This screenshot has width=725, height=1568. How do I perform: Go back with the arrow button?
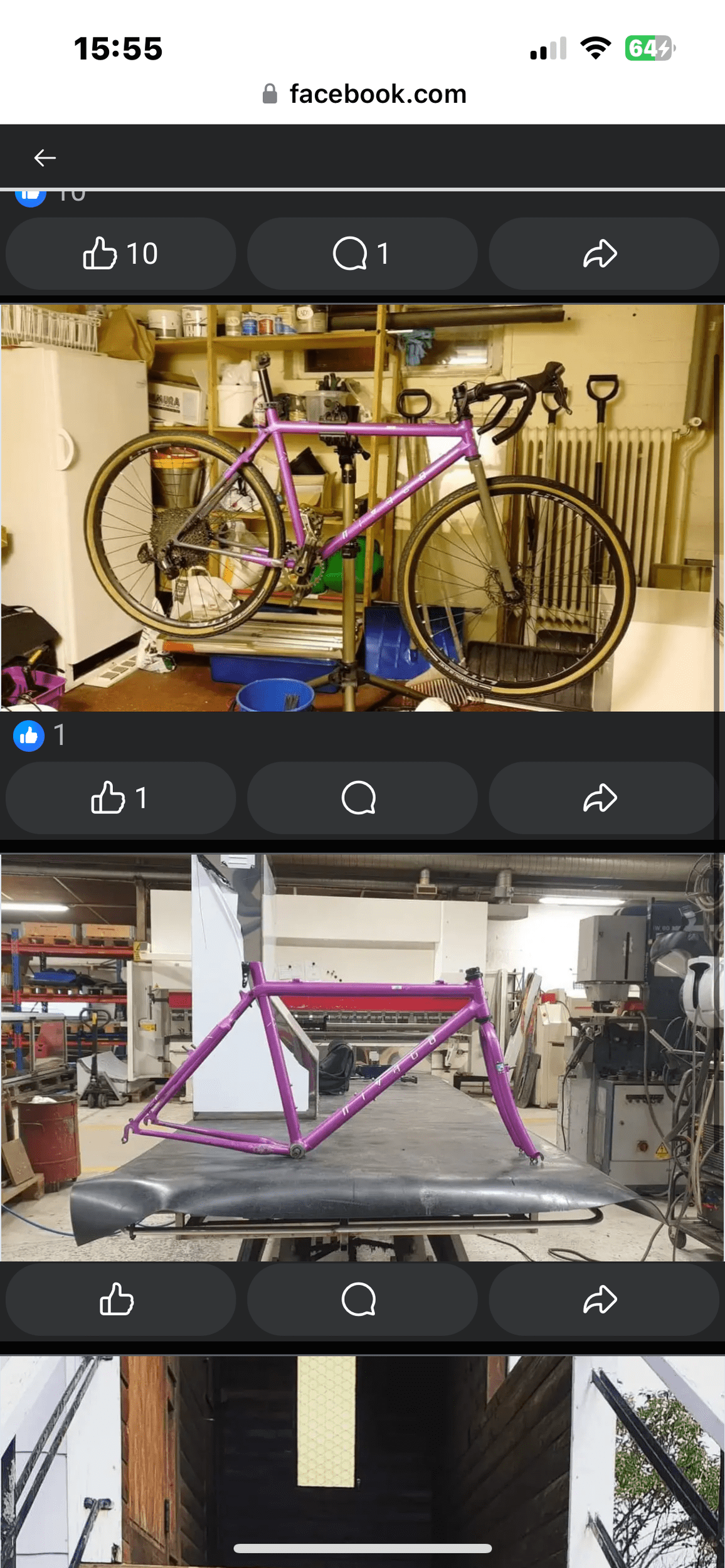pos(45,157)
